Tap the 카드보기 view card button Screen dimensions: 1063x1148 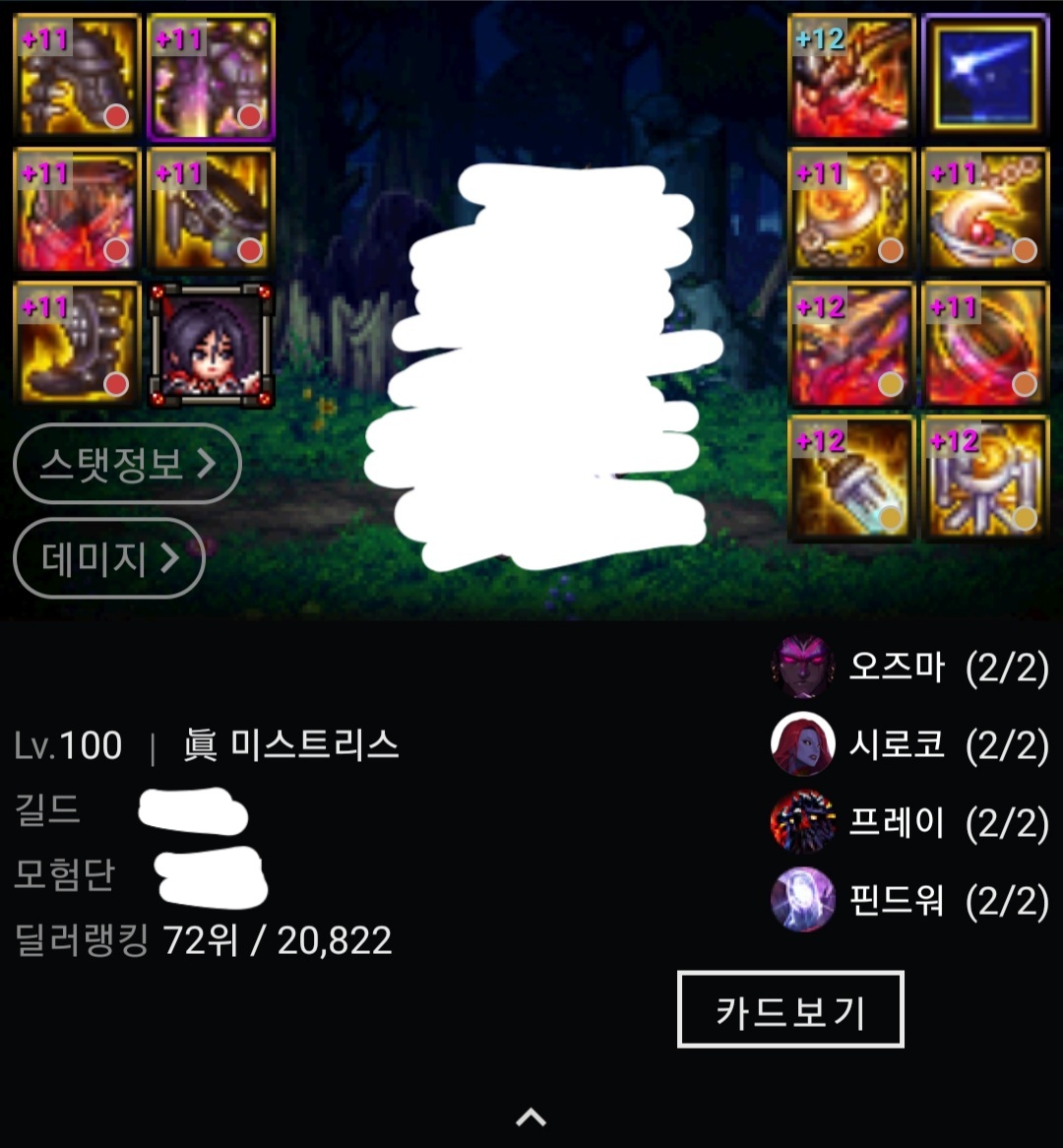(789, 1010)
